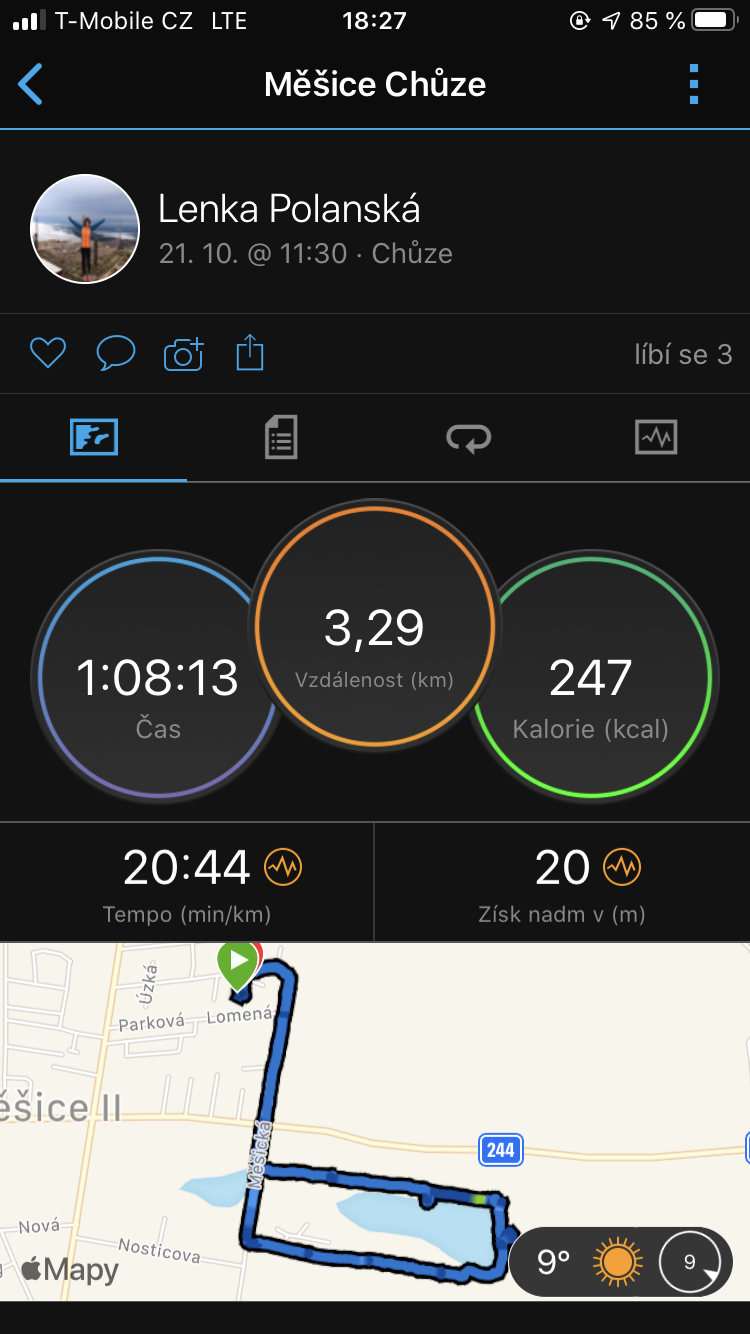This screenshot has width=750, height=1334.
Task: Open the route map
Action: (375, 1121)
